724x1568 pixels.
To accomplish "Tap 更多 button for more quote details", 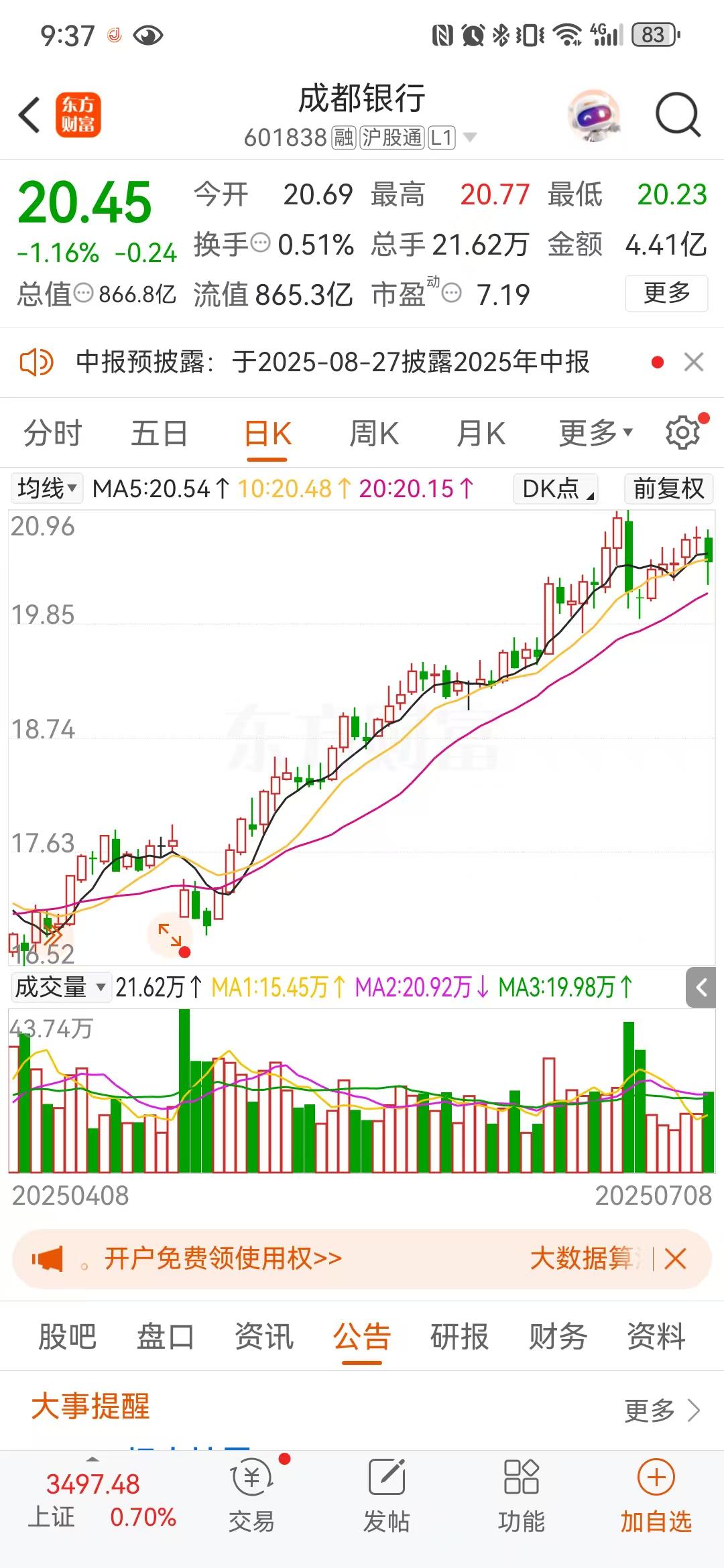I will pos(666,293).
